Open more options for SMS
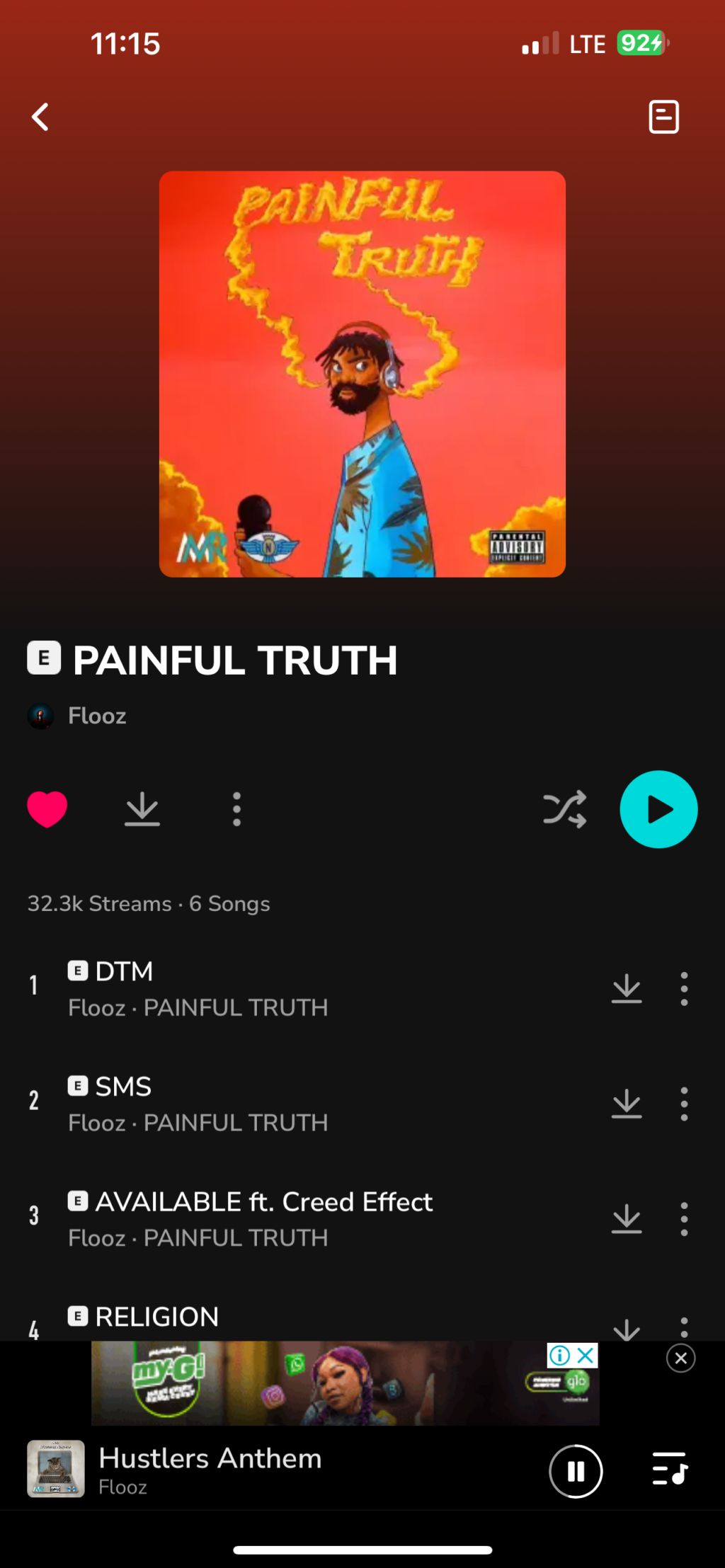This screenshot has height=1568, width=725. (x=684, y=1104)
